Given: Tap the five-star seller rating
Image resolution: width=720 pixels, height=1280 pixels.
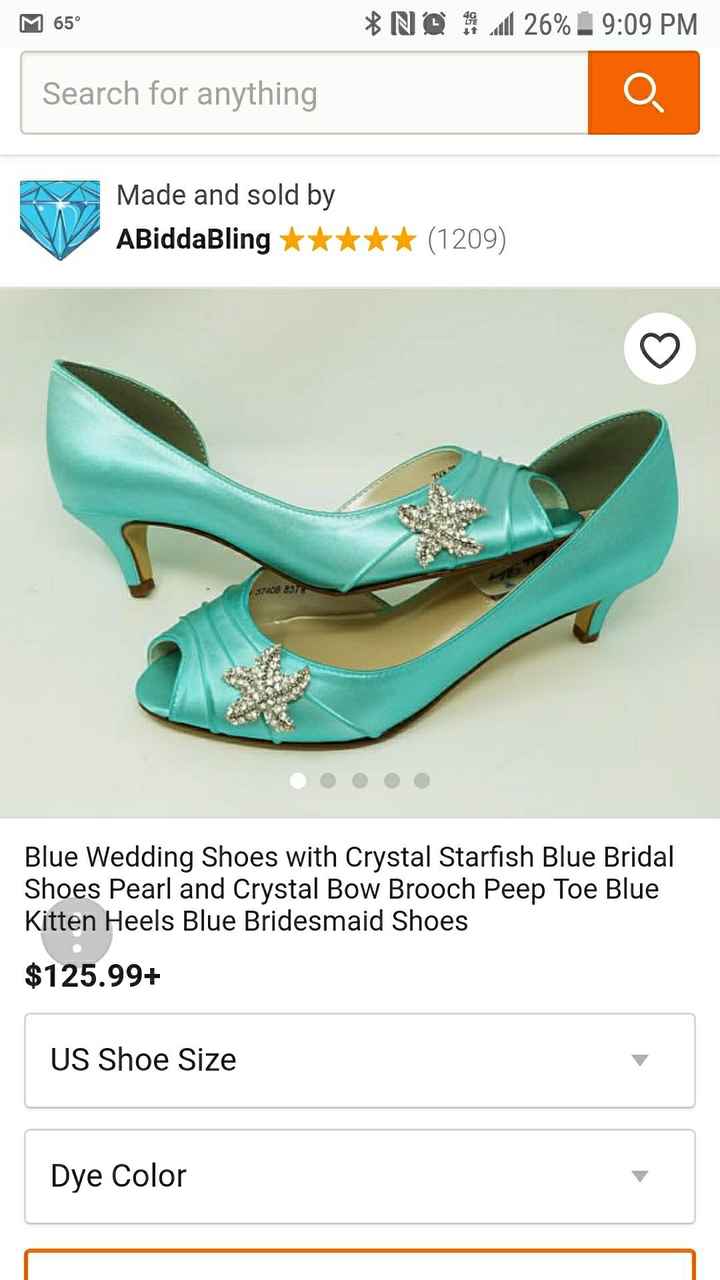Looking at the screenshot, I should pos(347,240).
